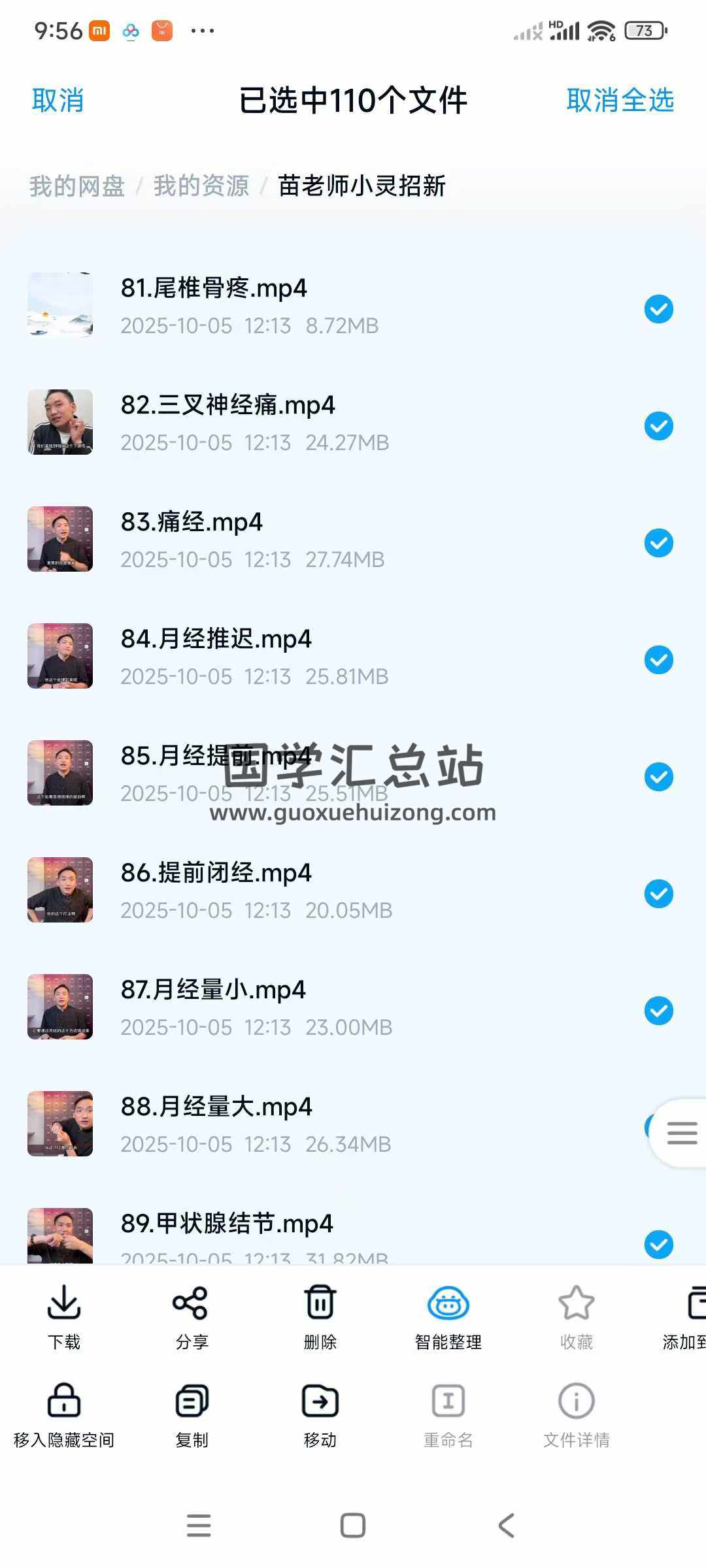Copy the selected files with 复制
The width and height of the screenshot is (706, 1568).
(192, 1414)
